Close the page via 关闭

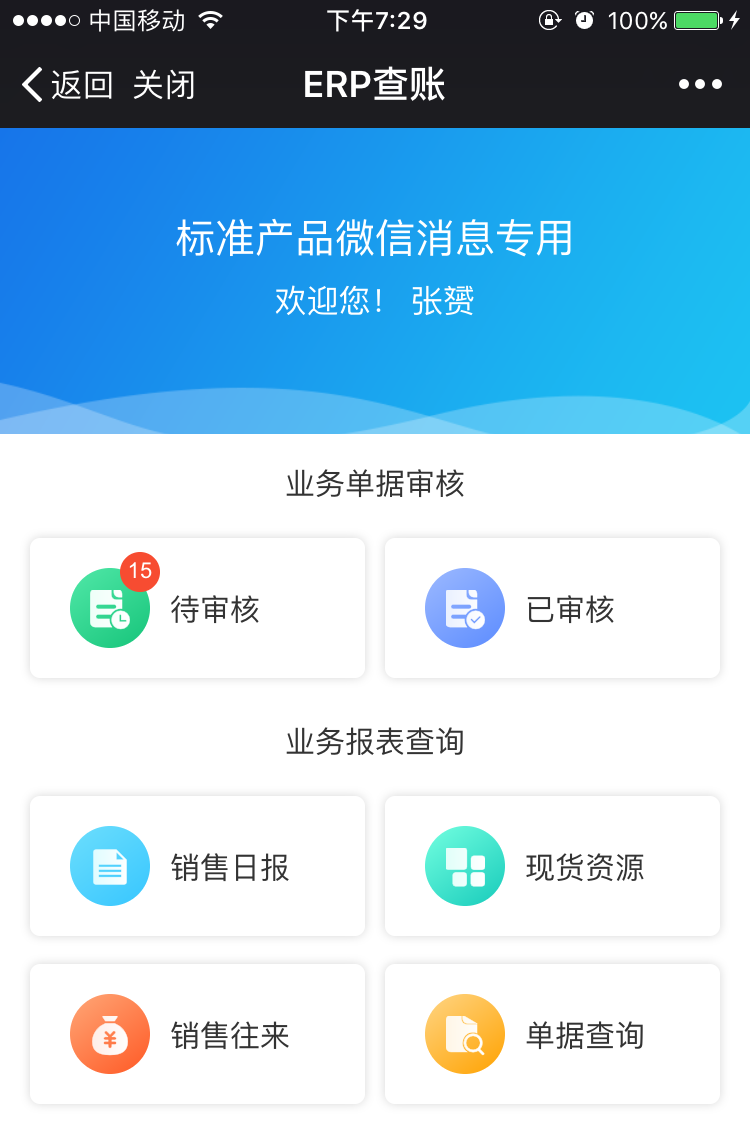click(164, 85)
